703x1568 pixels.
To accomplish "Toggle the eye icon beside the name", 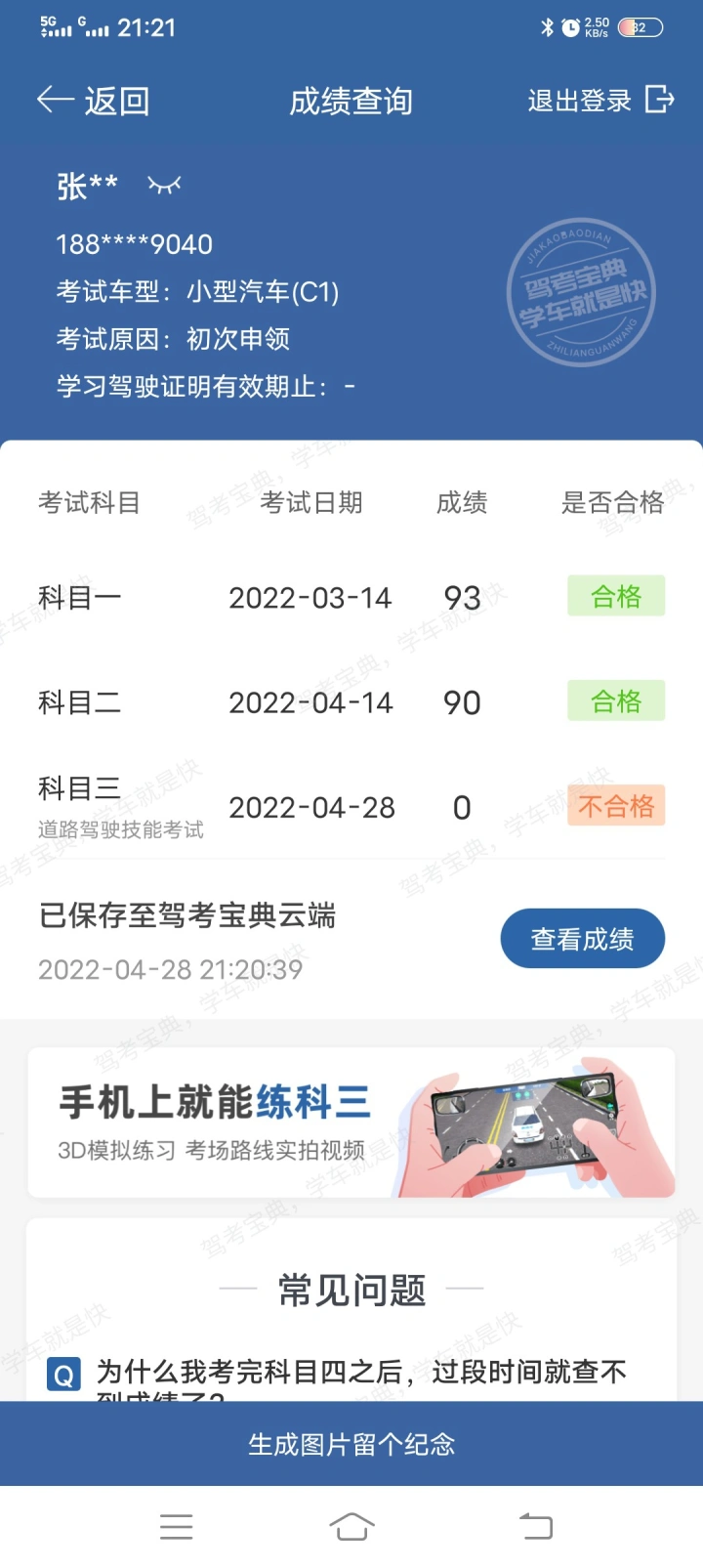I will pos(164,185).
